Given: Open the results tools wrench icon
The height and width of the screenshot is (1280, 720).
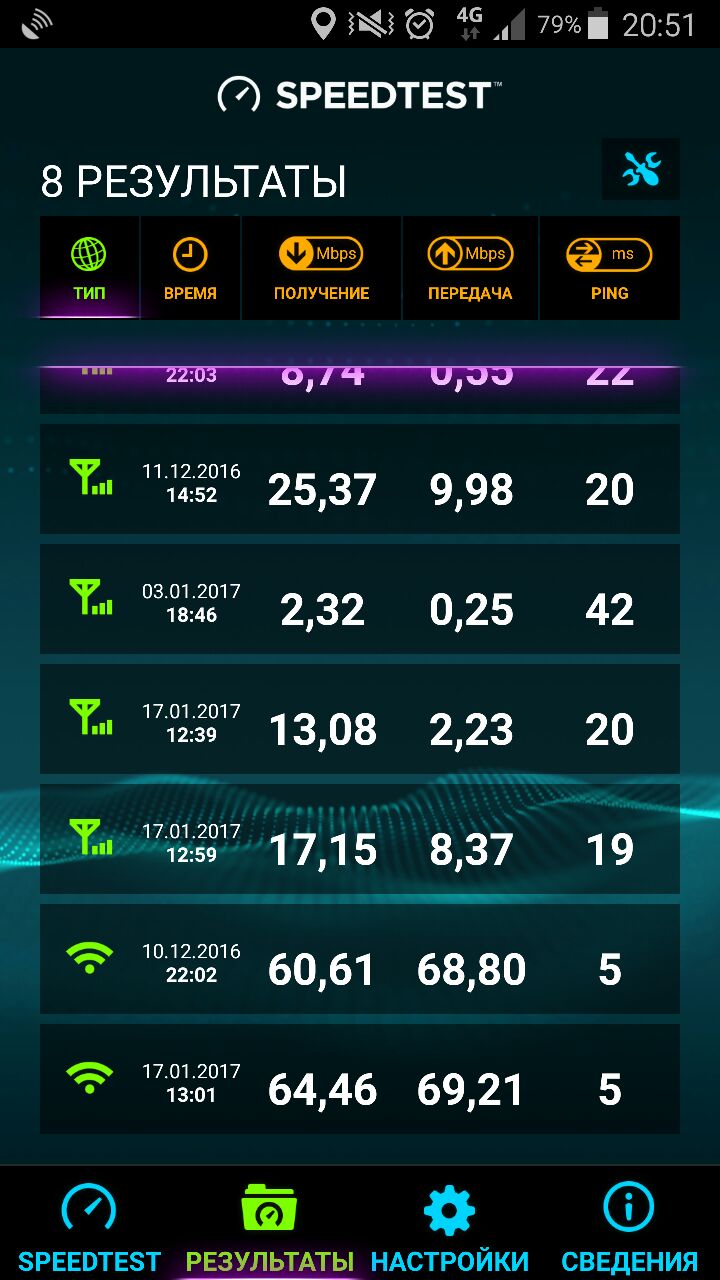Looking at the screenshot, I should tap(640, 170).
